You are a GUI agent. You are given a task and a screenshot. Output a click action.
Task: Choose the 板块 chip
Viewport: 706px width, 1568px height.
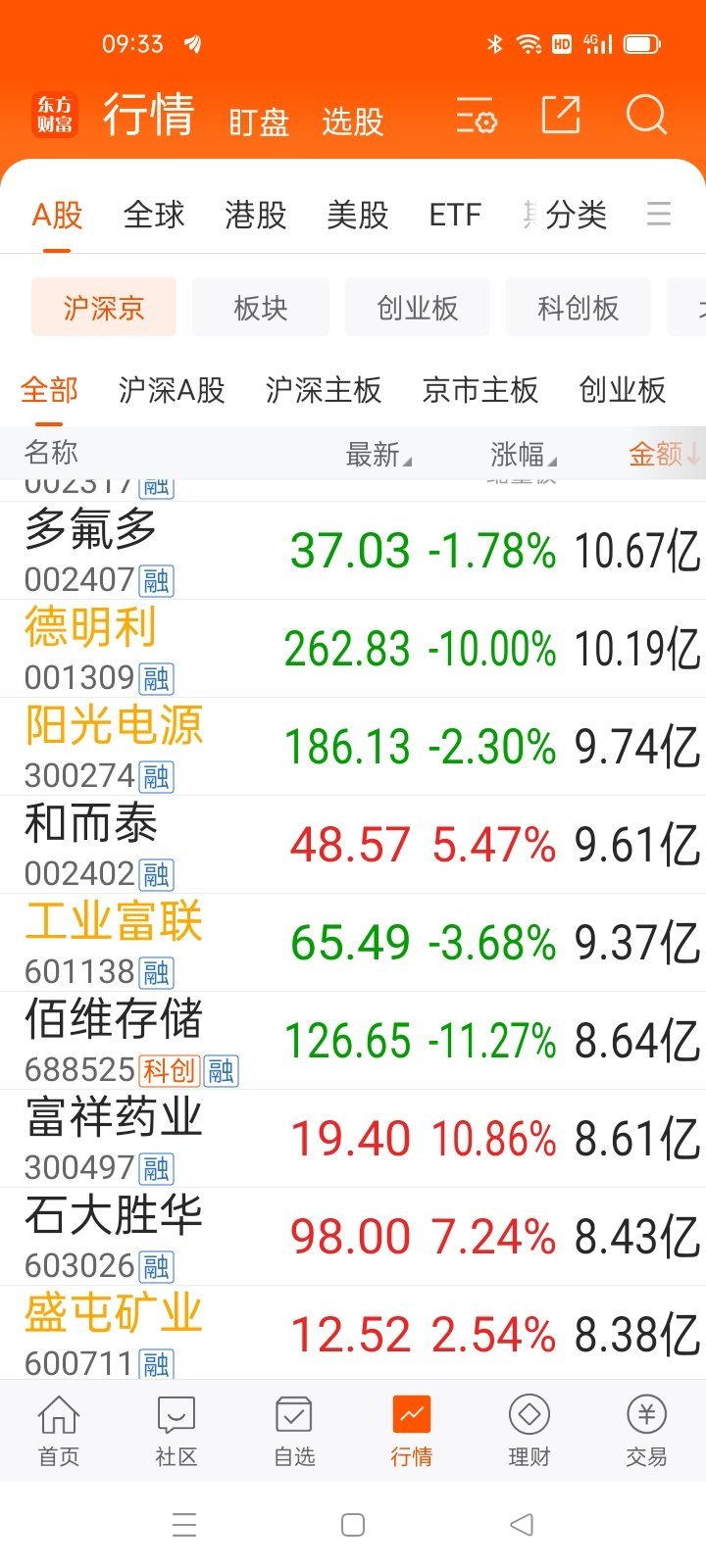click(261, 308)
